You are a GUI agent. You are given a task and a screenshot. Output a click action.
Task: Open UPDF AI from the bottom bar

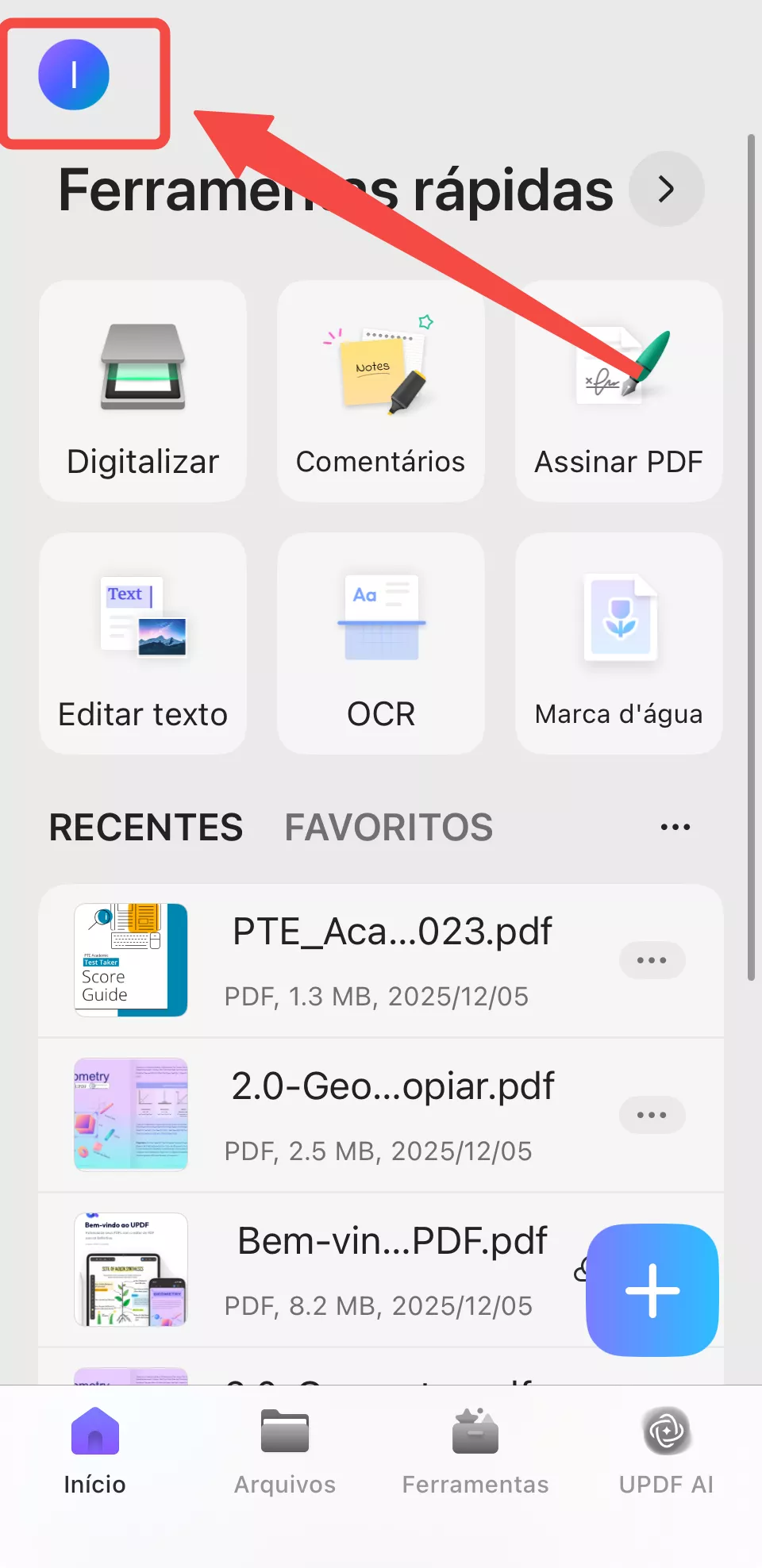(x=665, y=1451)
